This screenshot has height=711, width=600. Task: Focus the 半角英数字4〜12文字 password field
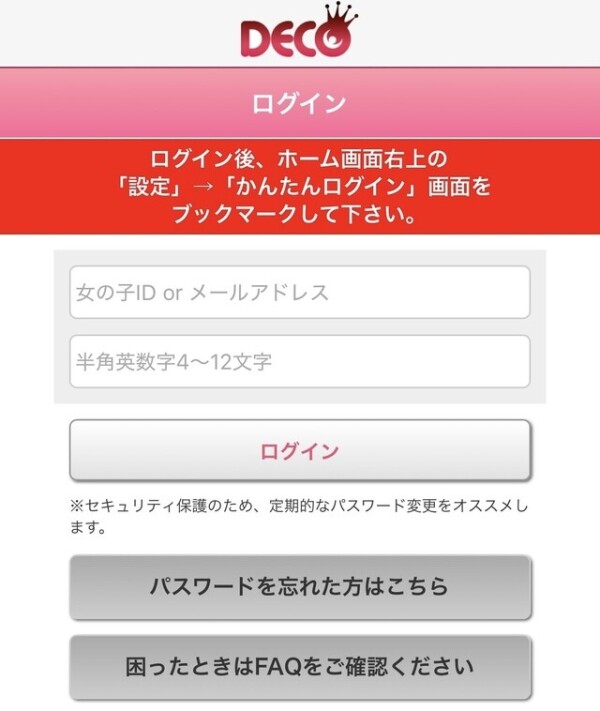299,361
